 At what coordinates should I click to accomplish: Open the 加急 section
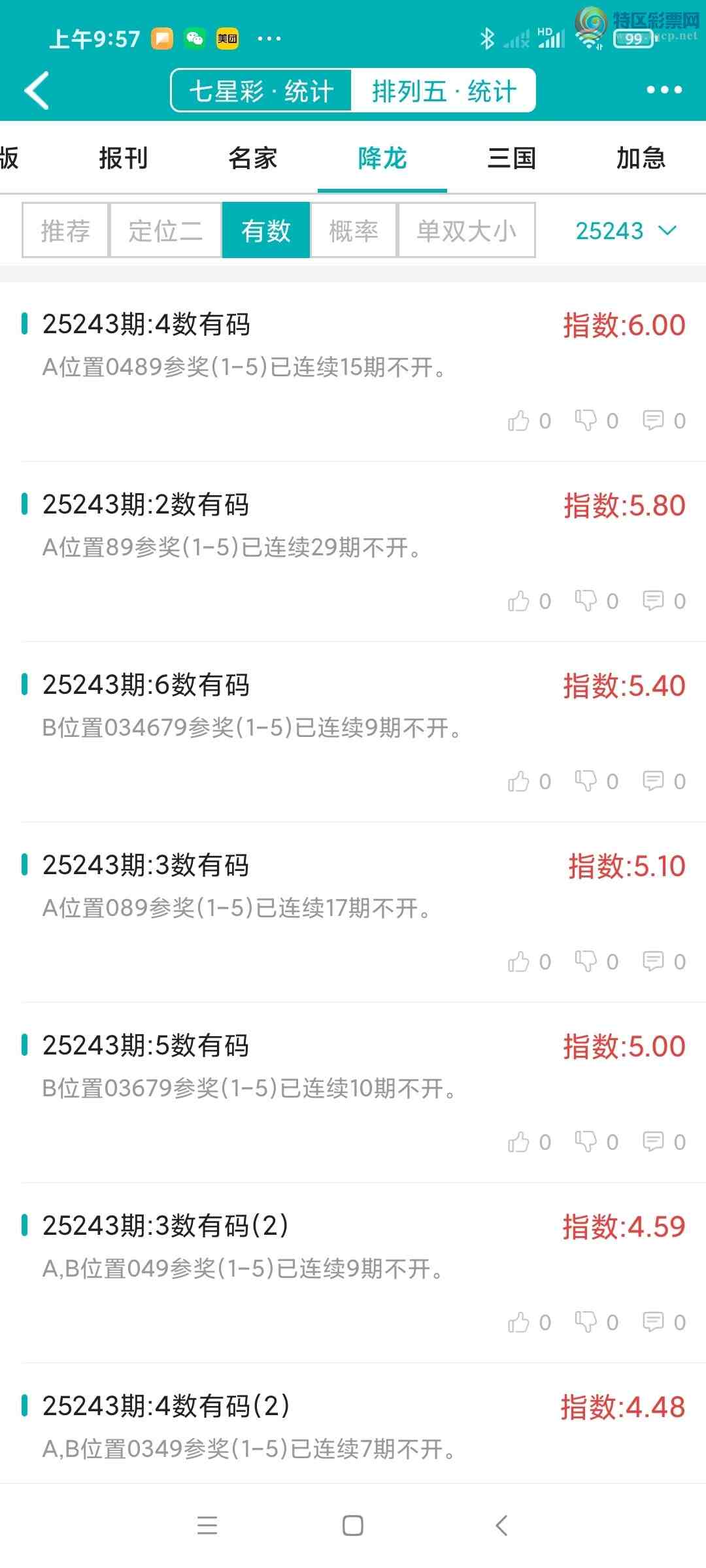tap(642, 157)
